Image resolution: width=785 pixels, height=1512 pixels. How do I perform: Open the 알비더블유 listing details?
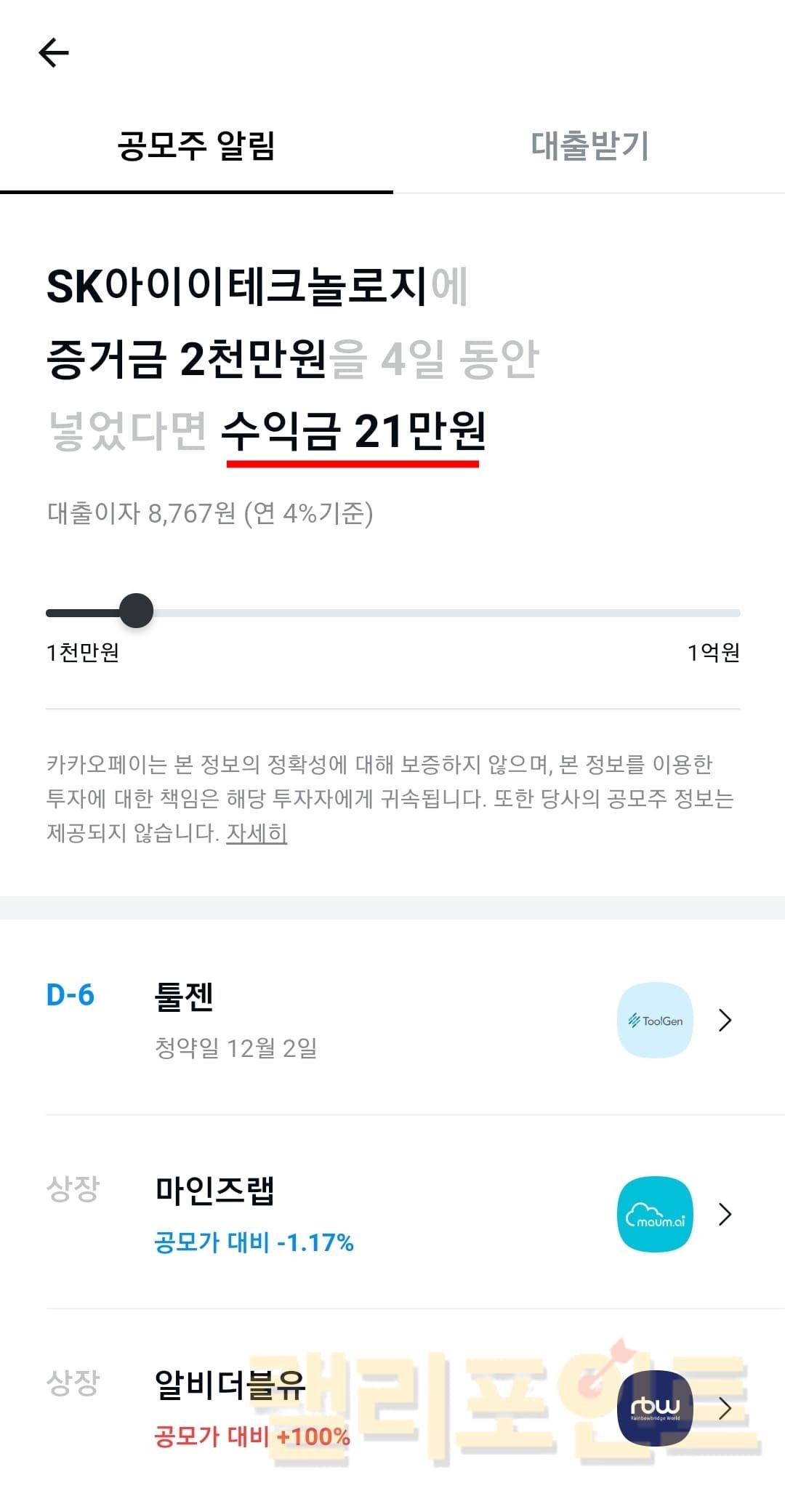(392, 1407)
